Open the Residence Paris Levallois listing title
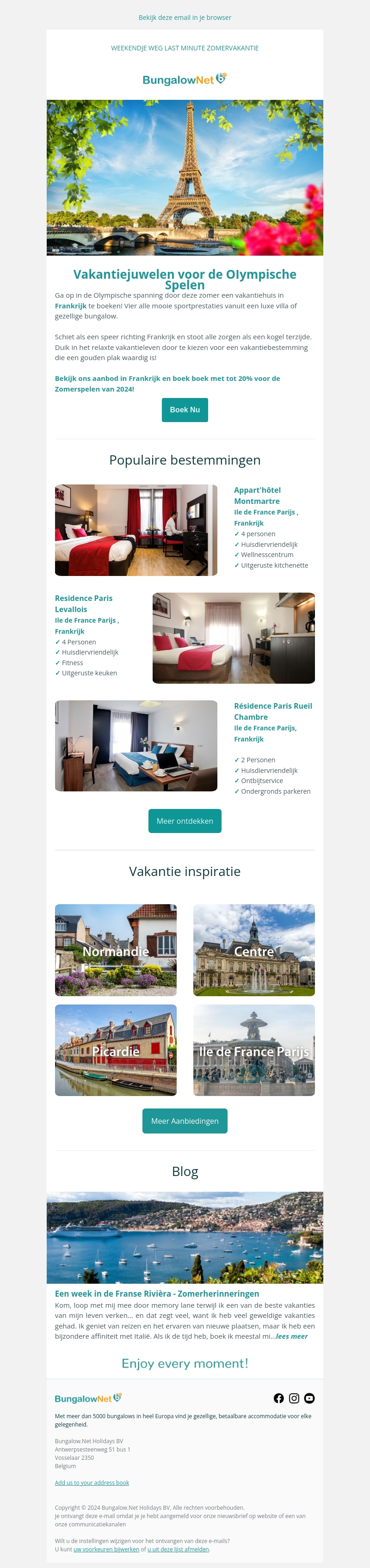Image resolution: width=370 pixels, height=1568 pixels. coord(83,604)
